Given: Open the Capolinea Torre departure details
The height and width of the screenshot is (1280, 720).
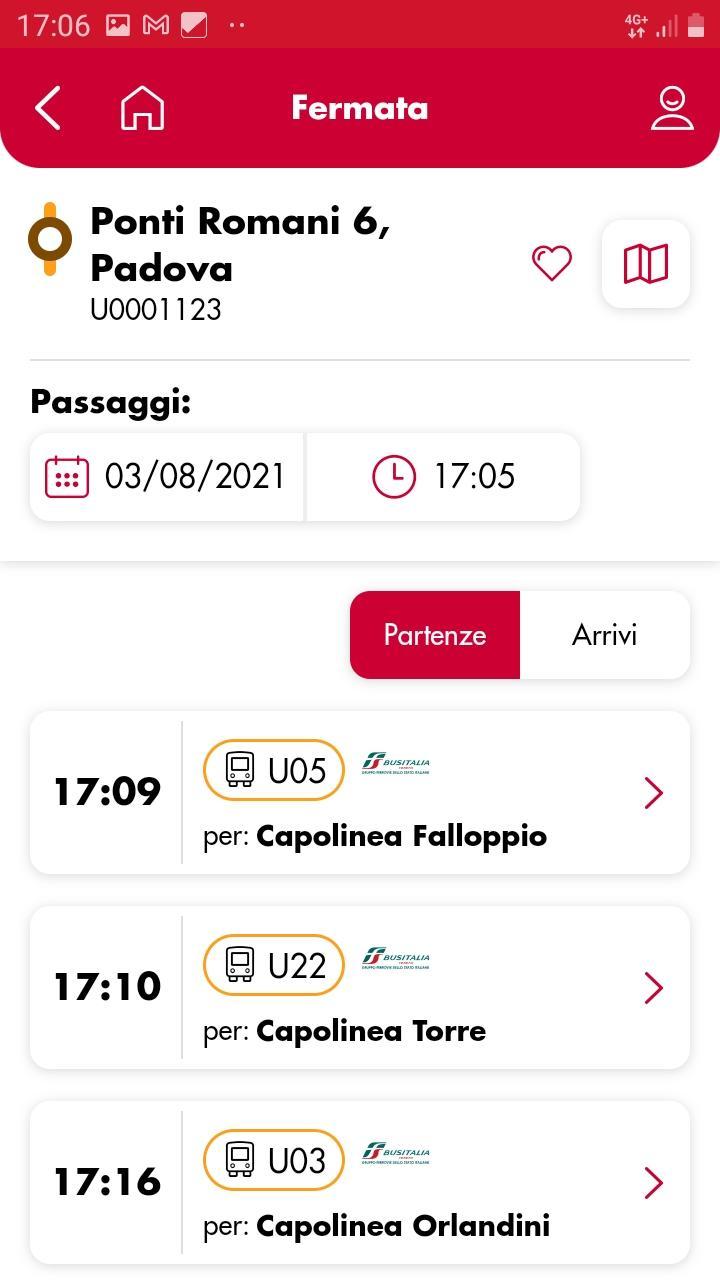Looking at the screenshot, I should pos(654,987).
